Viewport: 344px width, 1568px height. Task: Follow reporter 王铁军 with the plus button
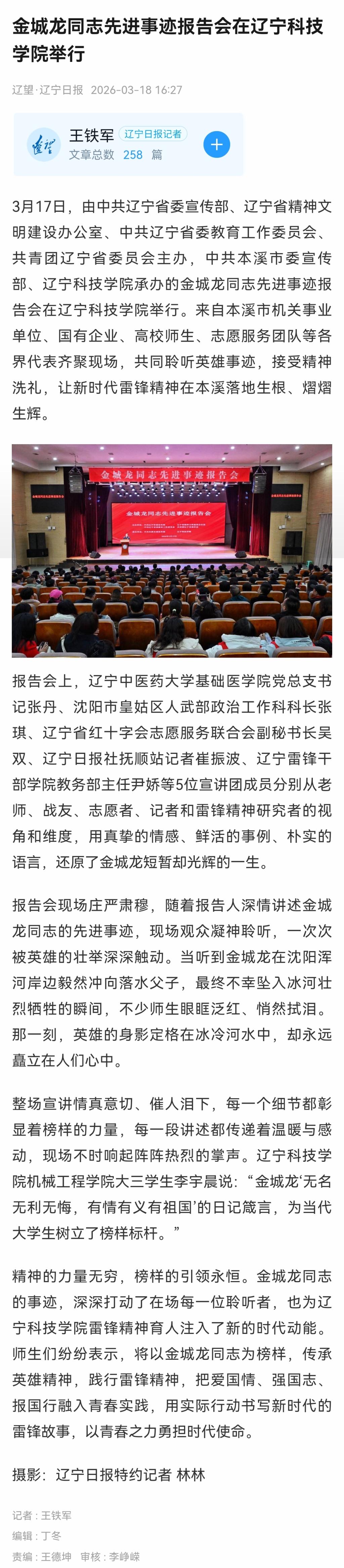(216, 145)
